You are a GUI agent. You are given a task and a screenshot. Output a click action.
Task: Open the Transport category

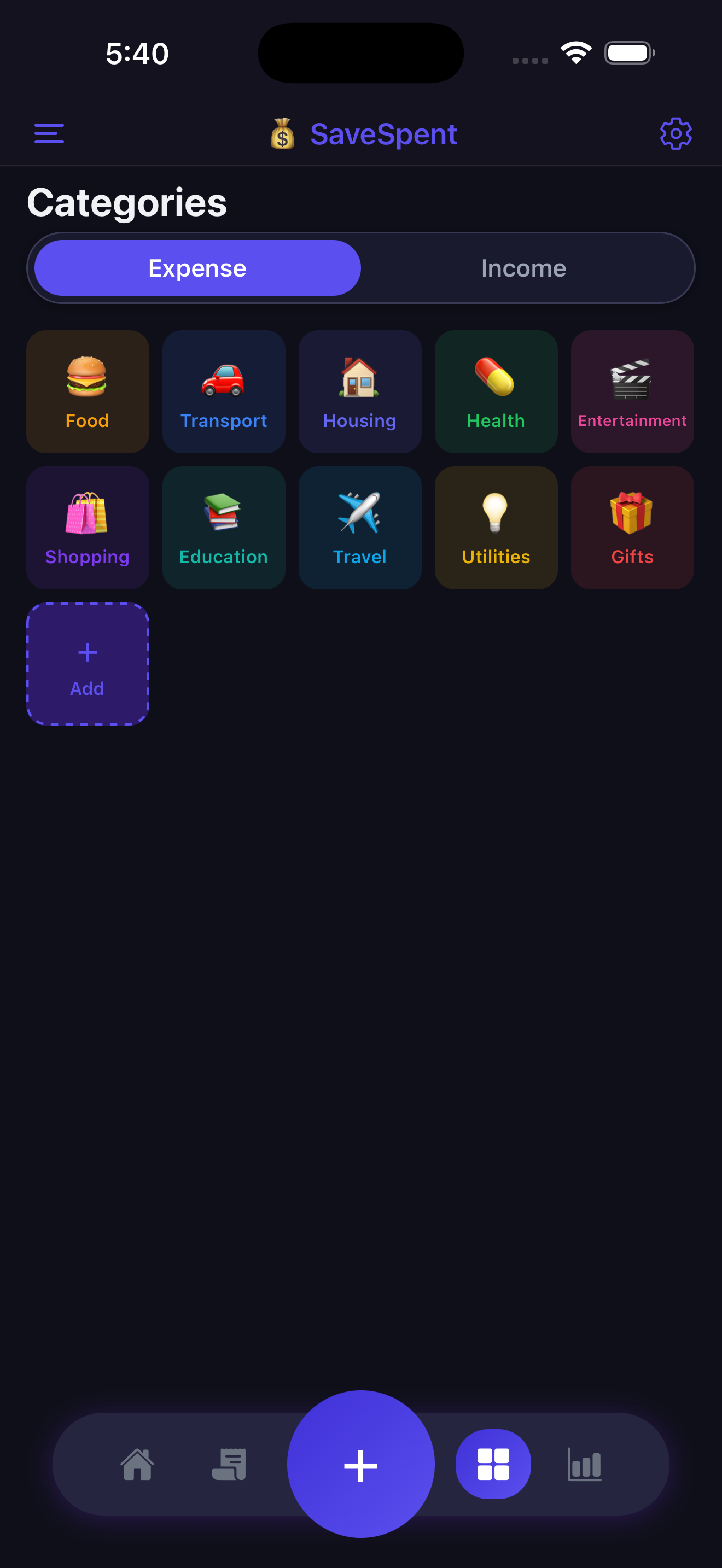223,391
